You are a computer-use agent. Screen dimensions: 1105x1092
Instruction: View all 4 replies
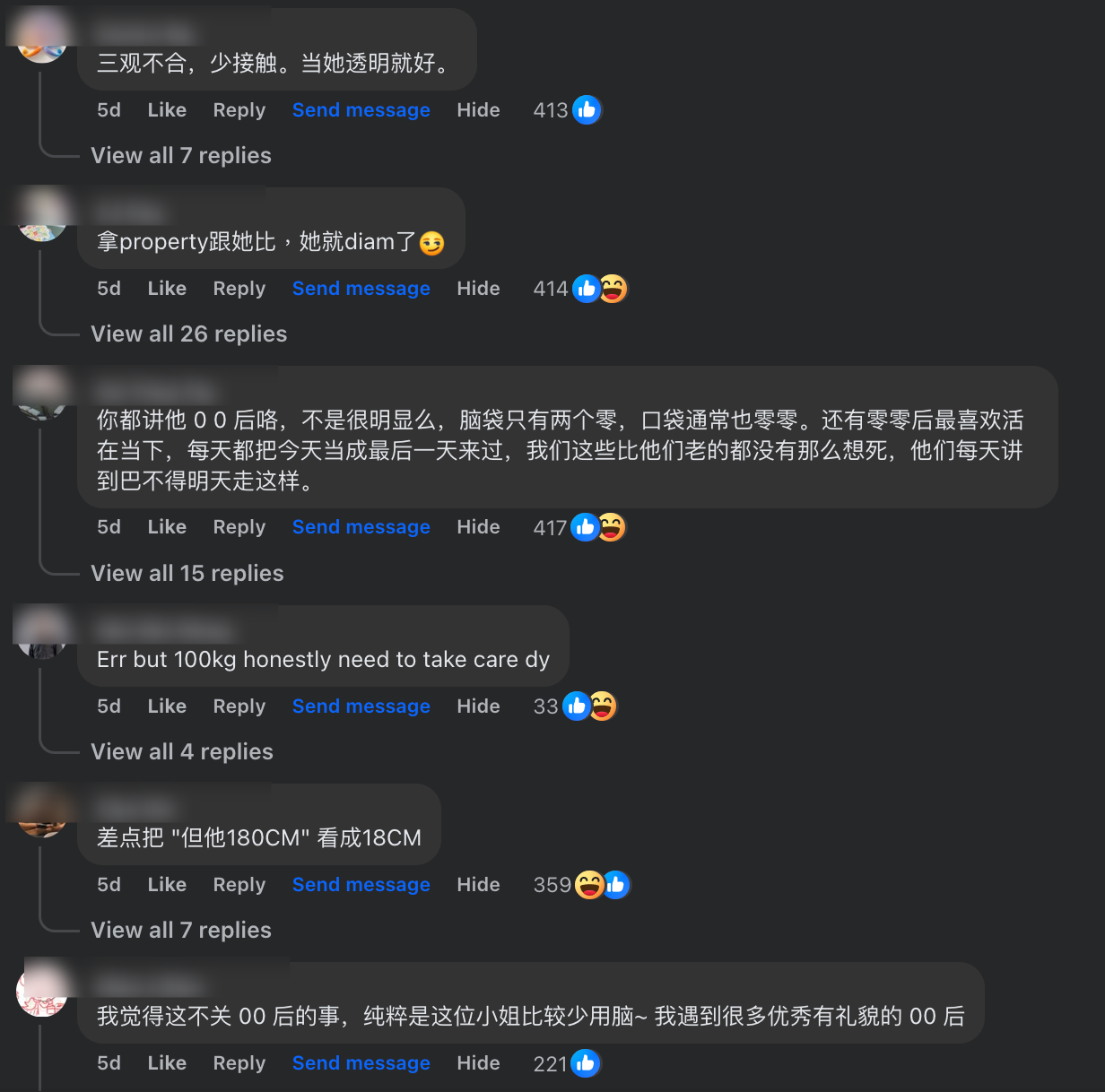coord(181,751)
